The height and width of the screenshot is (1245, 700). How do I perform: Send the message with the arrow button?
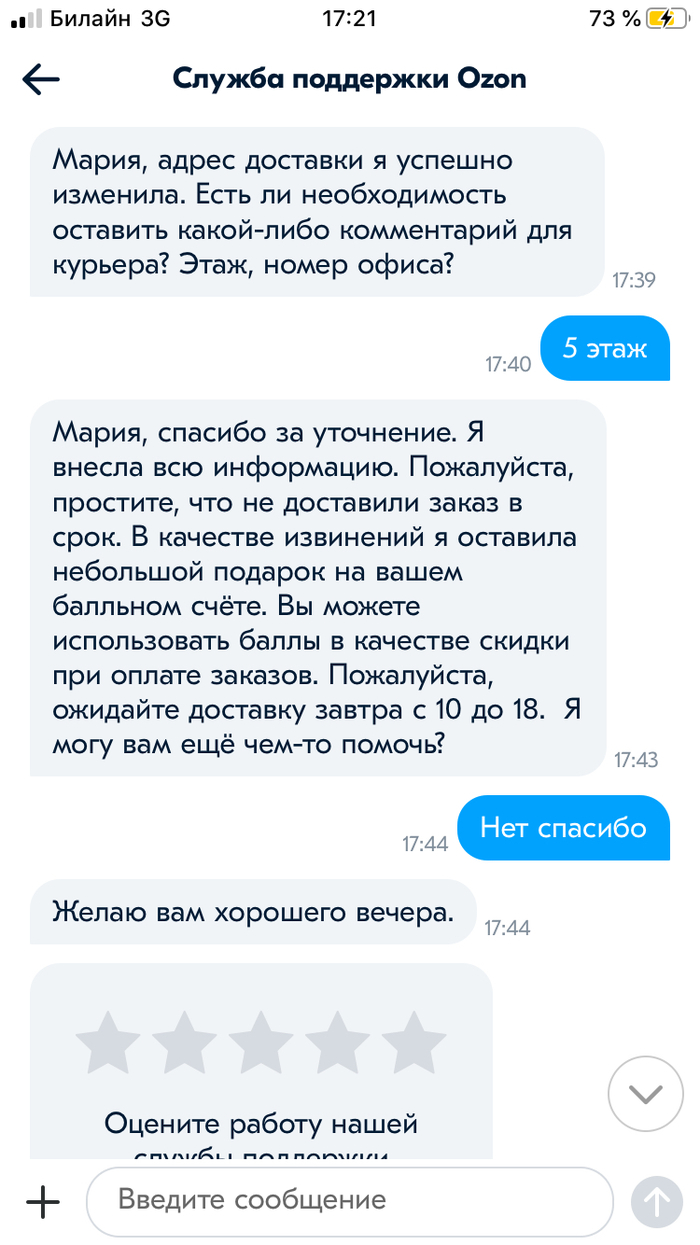click(x=656, y=1201)
